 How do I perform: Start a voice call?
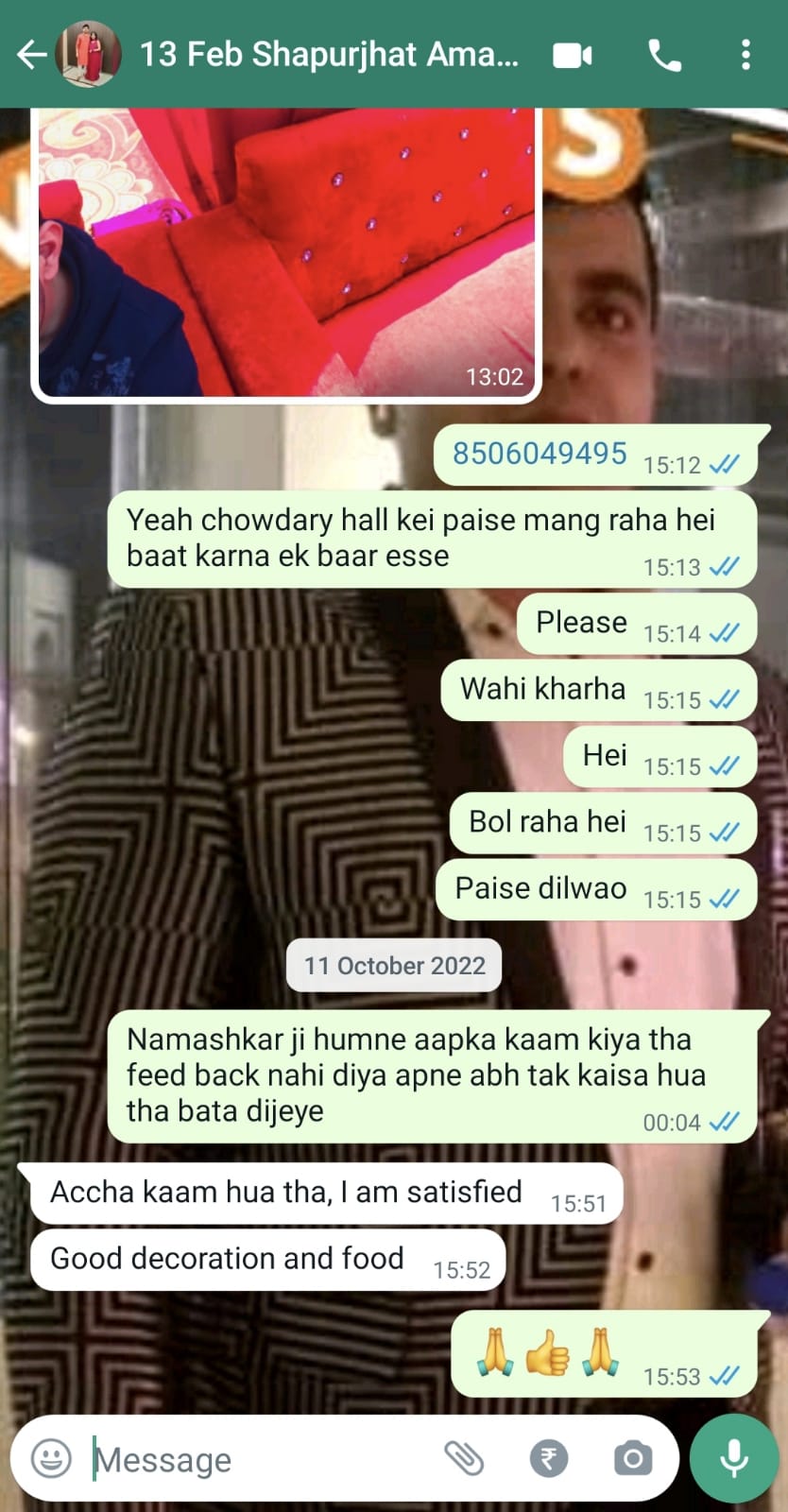coord(664,55)
